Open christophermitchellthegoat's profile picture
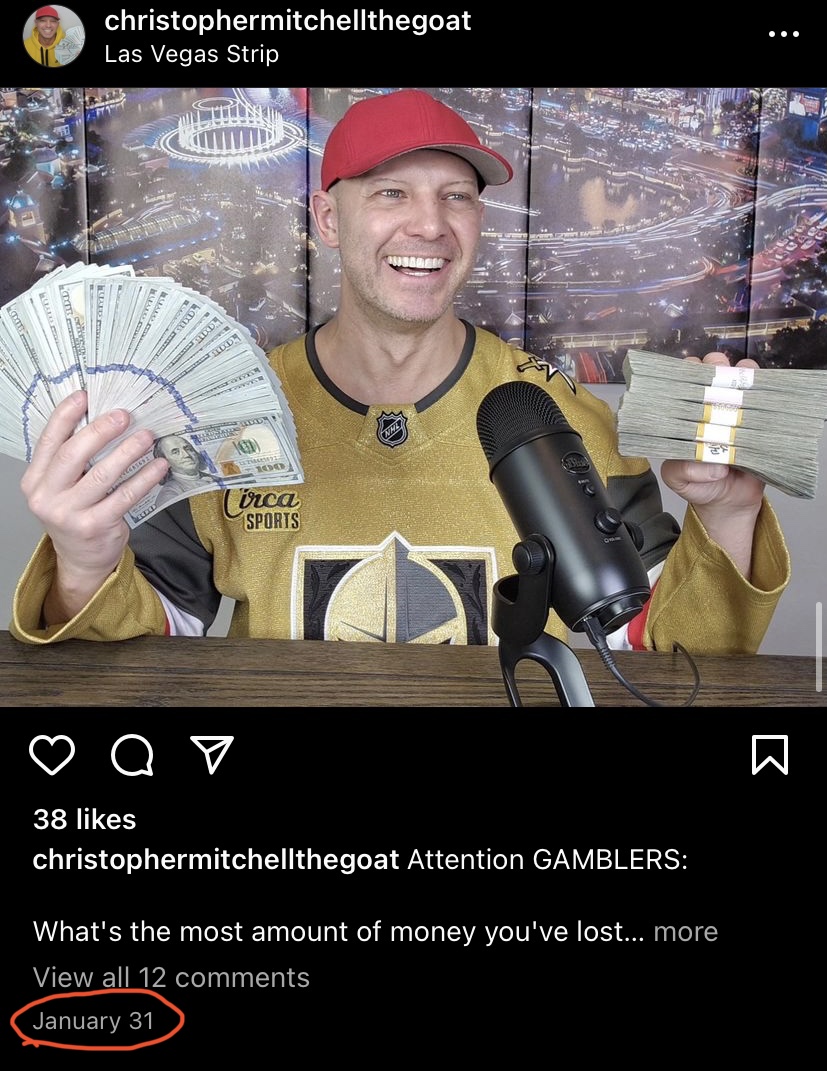The image size is (827, 1071). [x=53, y=36]
